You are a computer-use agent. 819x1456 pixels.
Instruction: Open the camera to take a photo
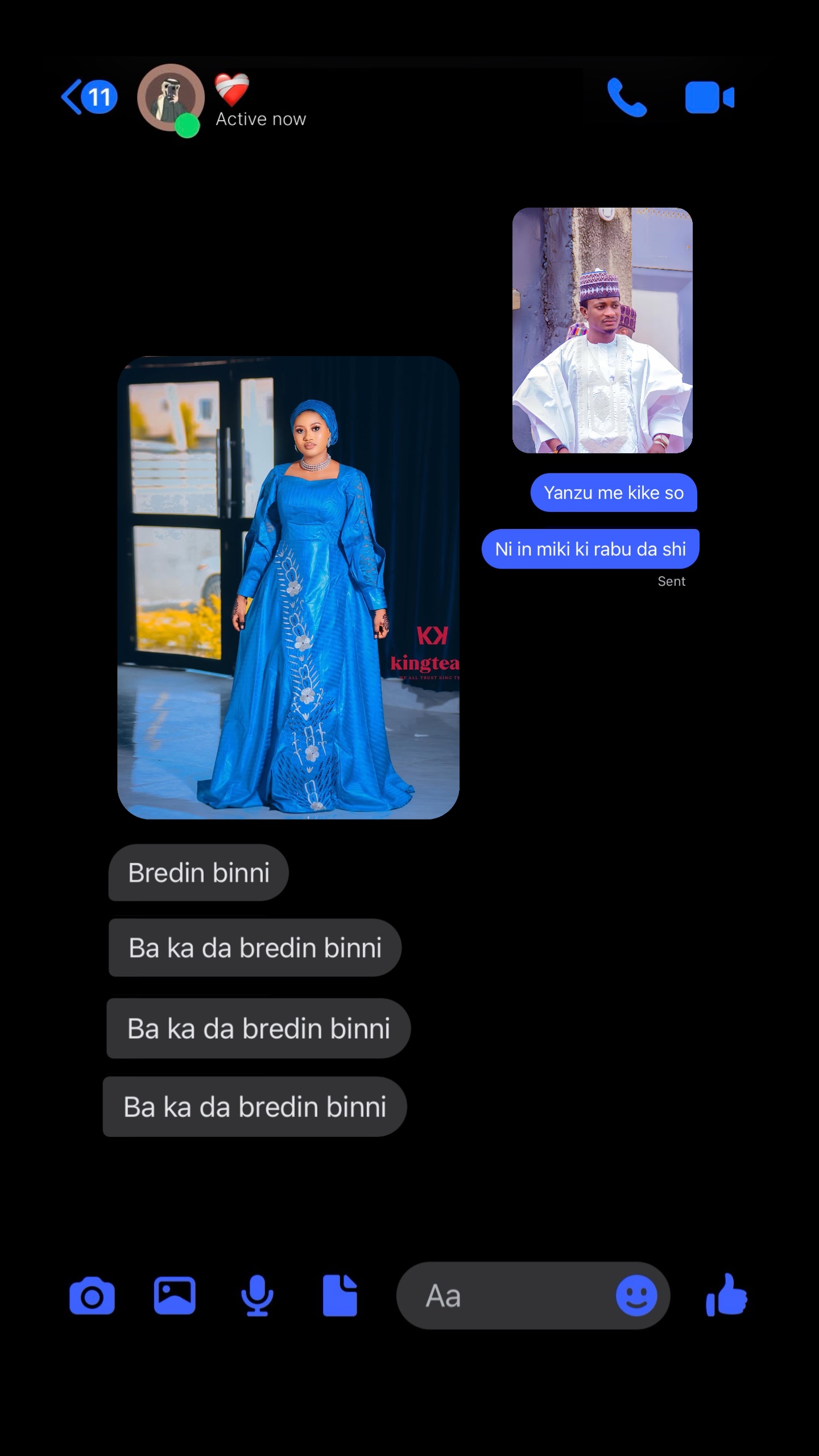(92, 1296)
